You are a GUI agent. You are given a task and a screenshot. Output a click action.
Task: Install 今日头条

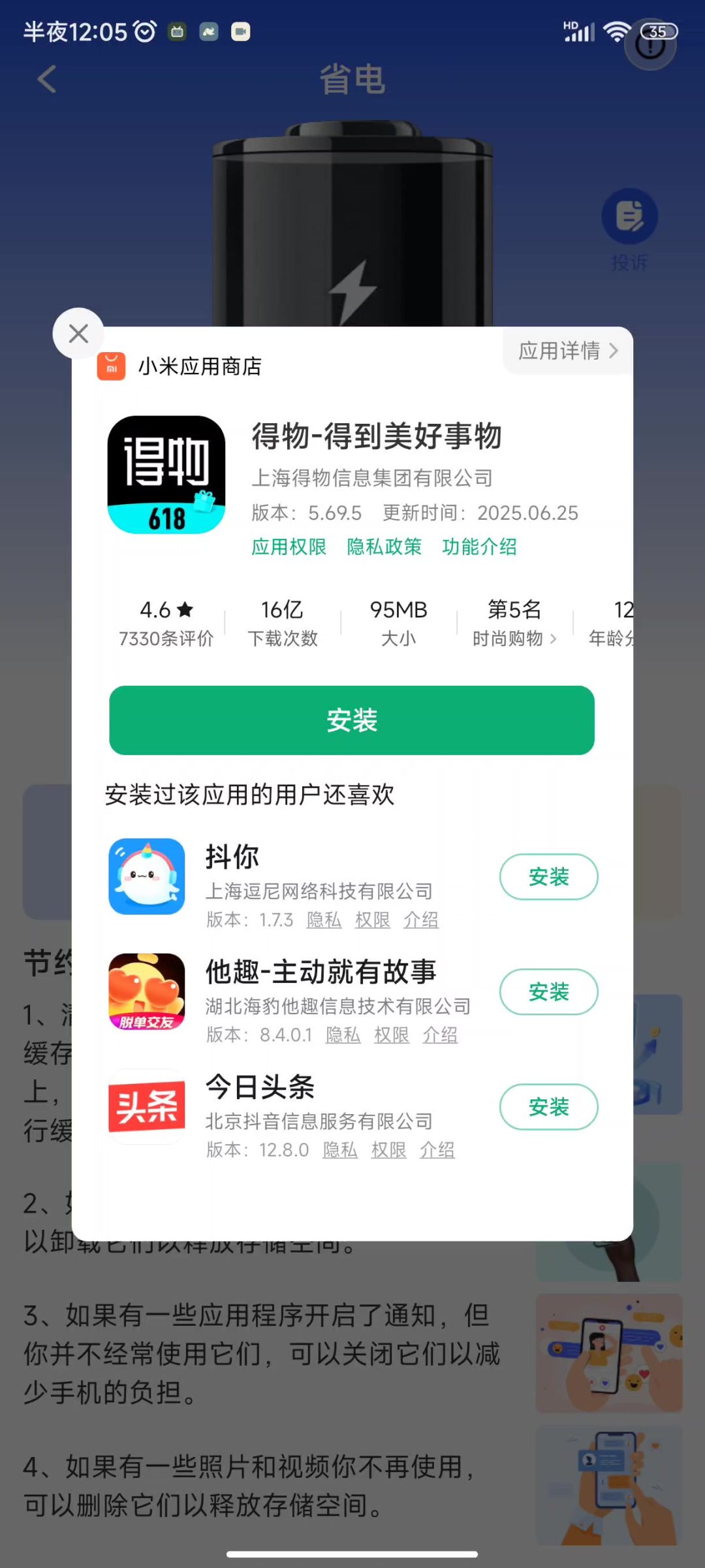(548, 1106)
